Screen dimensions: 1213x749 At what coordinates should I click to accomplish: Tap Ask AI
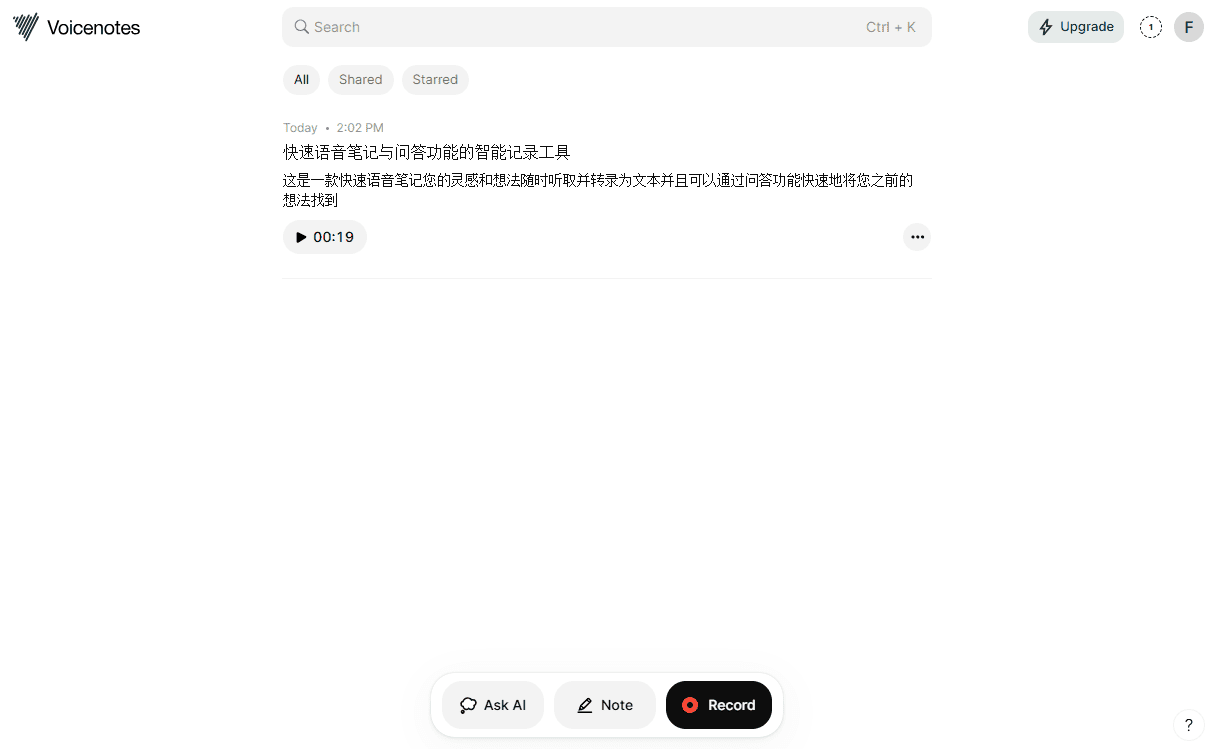[x=492, y=705]
